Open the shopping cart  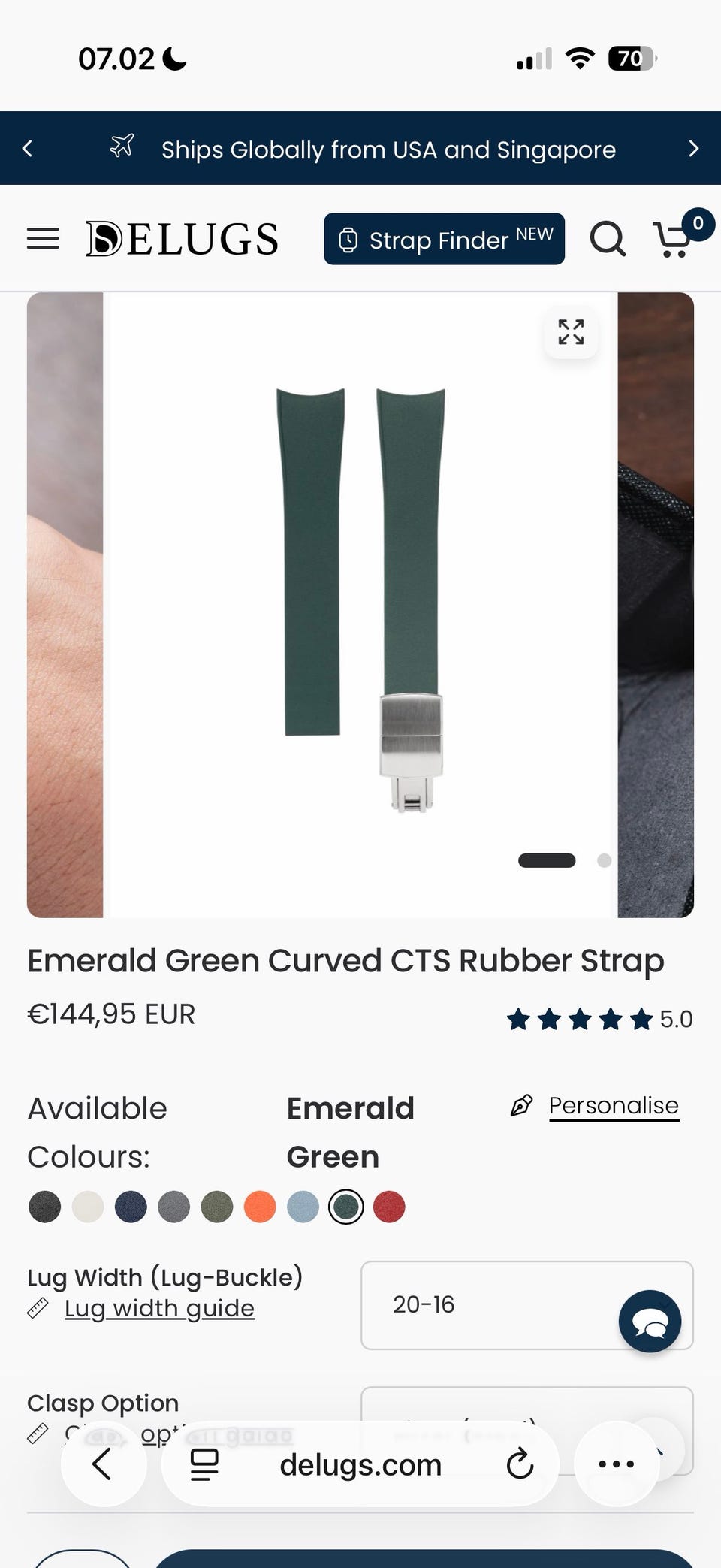point(674,239)
